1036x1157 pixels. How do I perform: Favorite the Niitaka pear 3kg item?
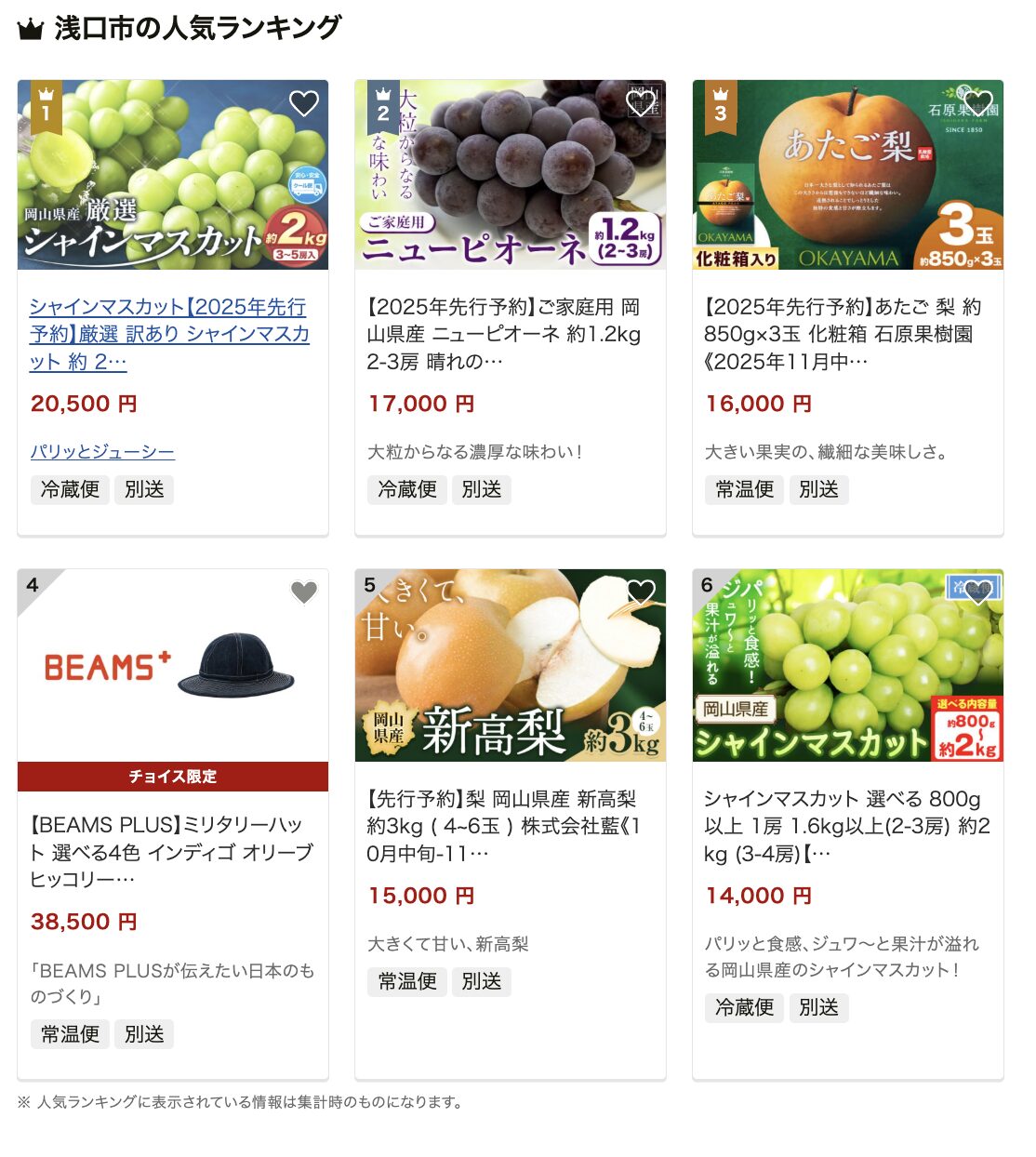tap(642, 592)
